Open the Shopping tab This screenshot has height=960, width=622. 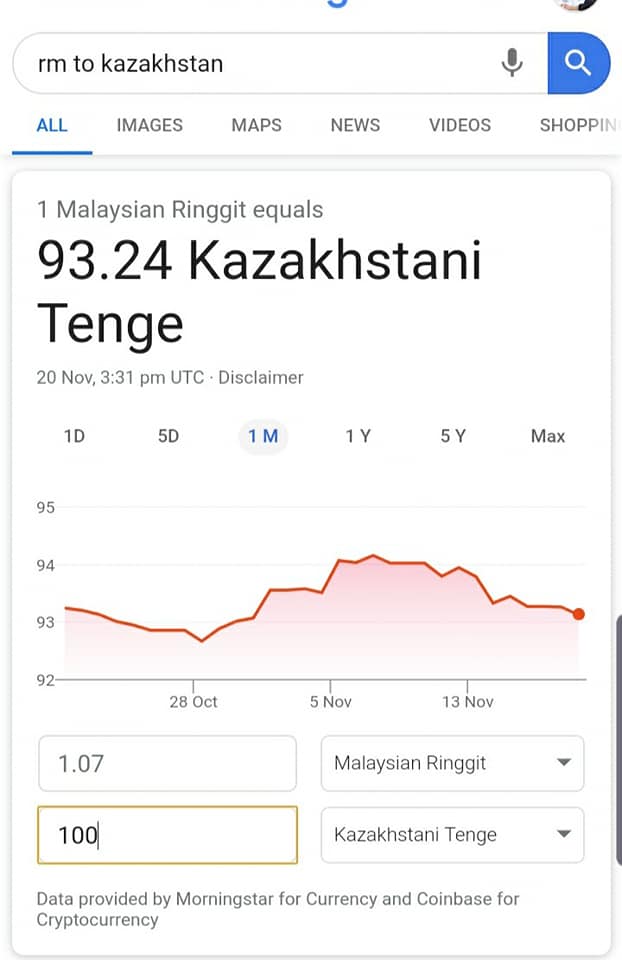coord(574,125)
